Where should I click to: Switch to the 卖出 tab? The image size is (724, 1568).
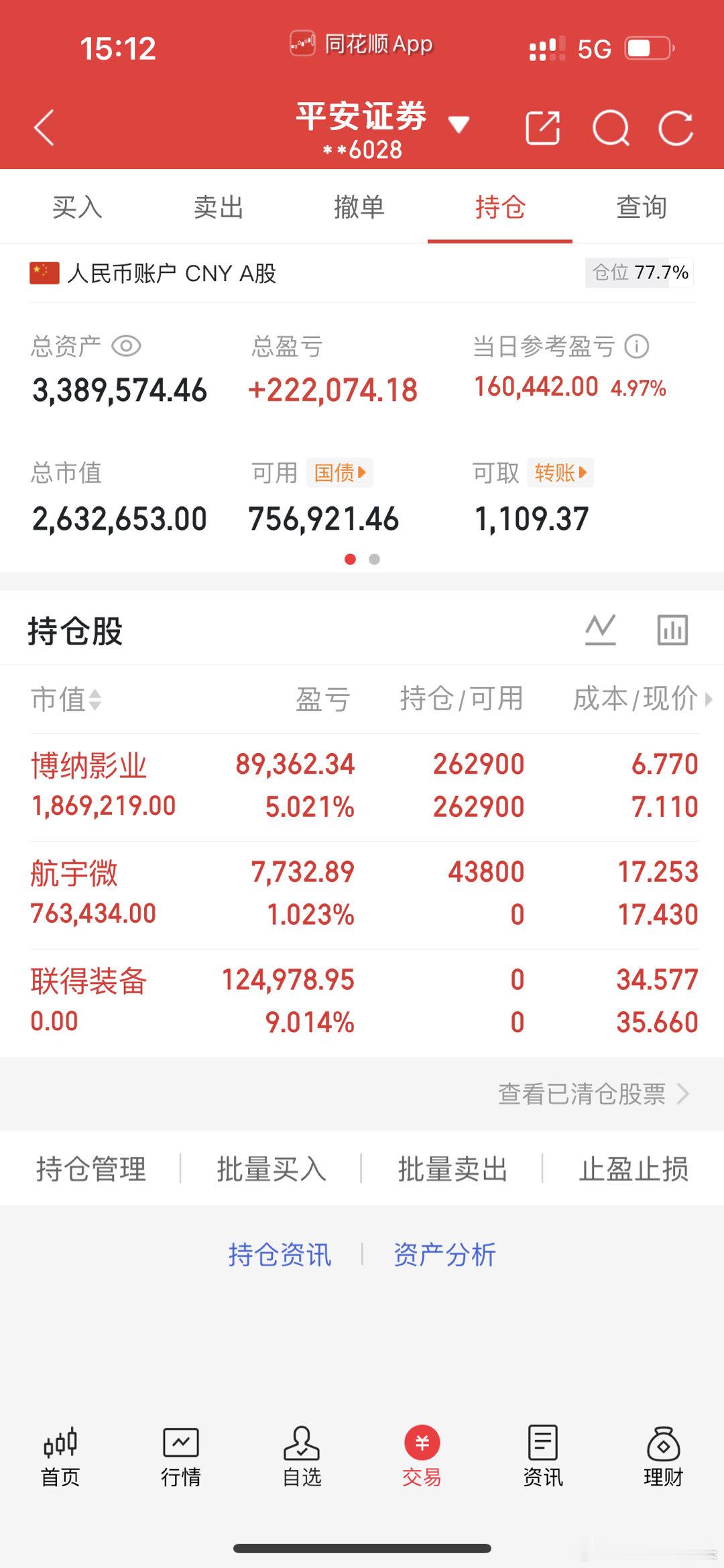coord(216,208)
